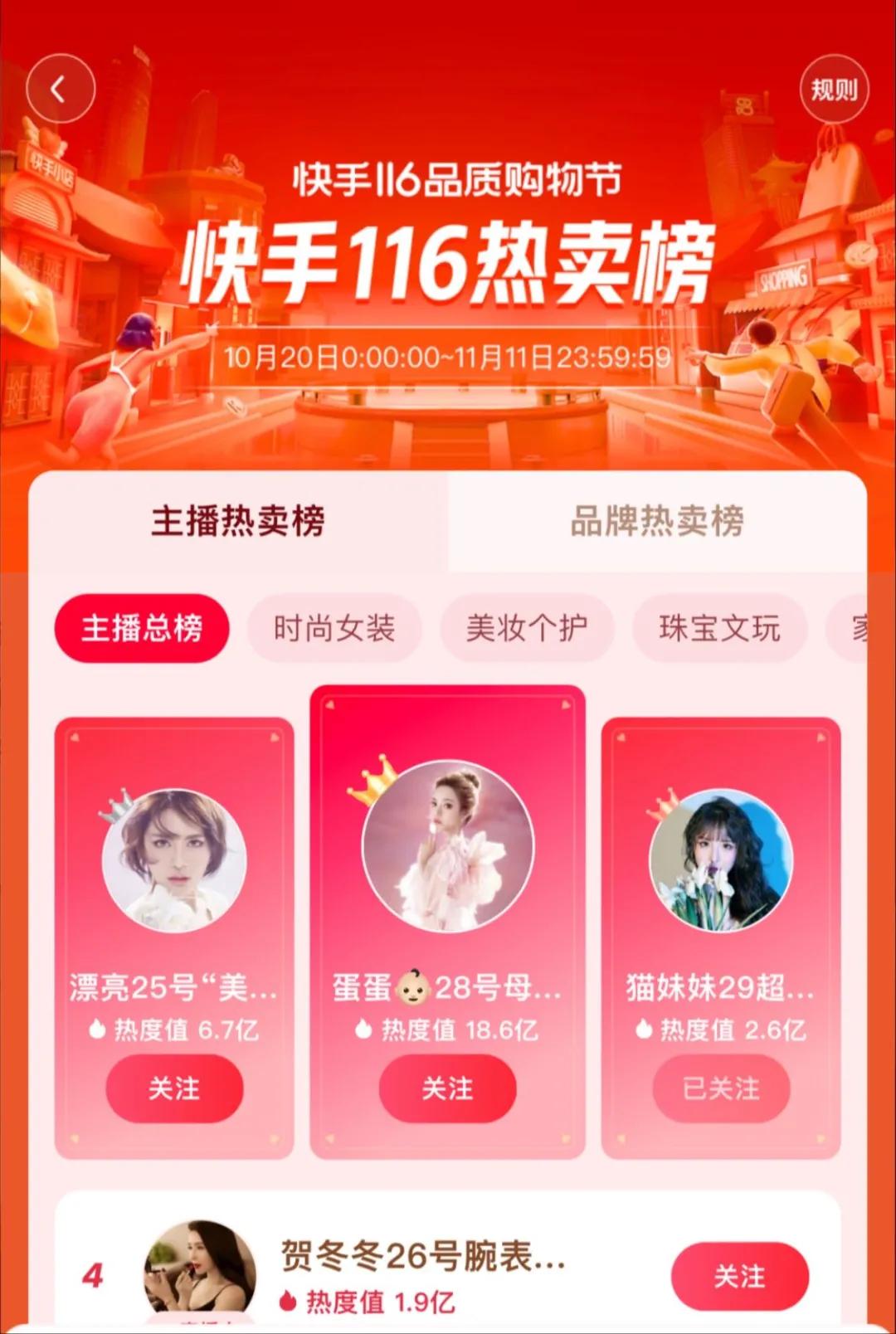
Task: Click the back arrow at top left
Action: coord(60,89)
